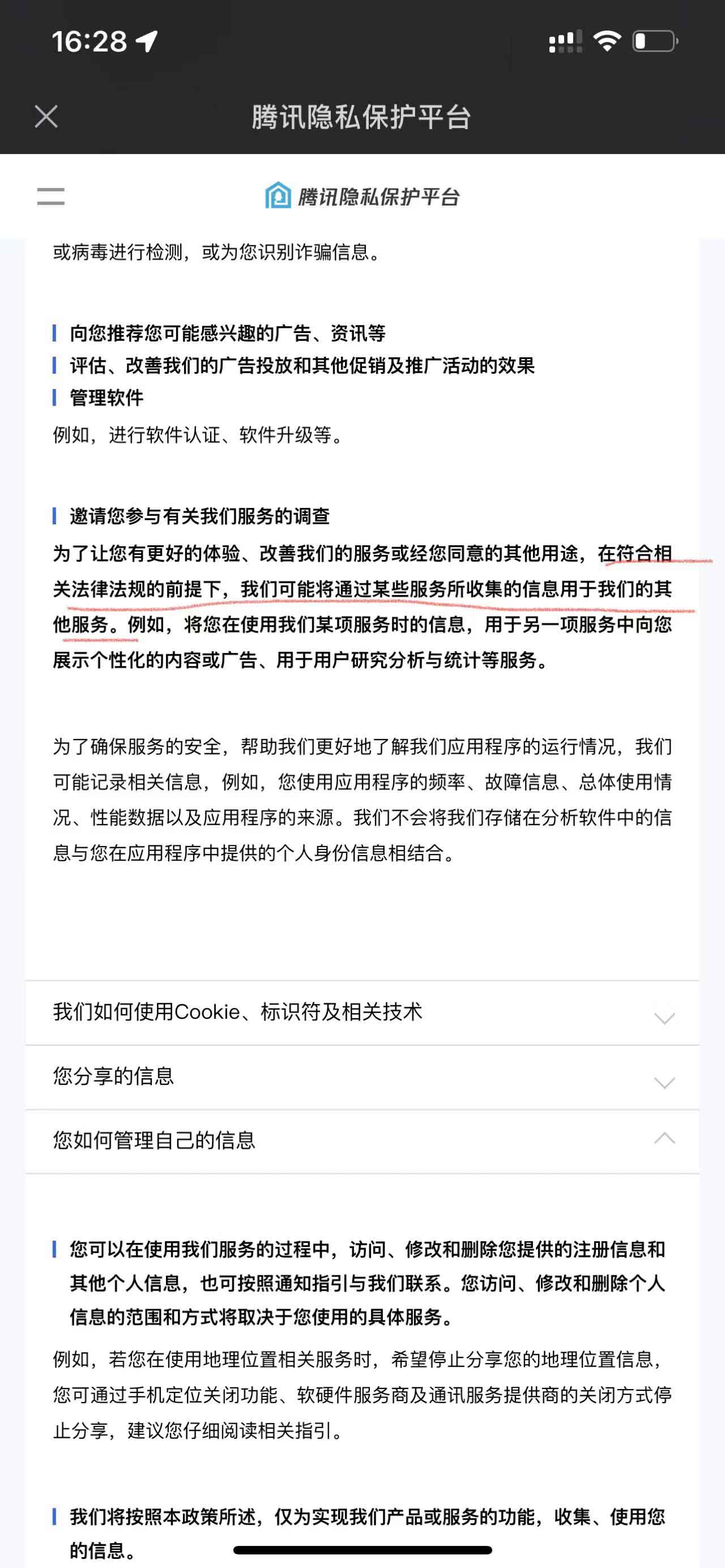
Task: Expand 我们如何使用Cookie、标识符及相关技术 section
Action: [x=361, y=1013]
